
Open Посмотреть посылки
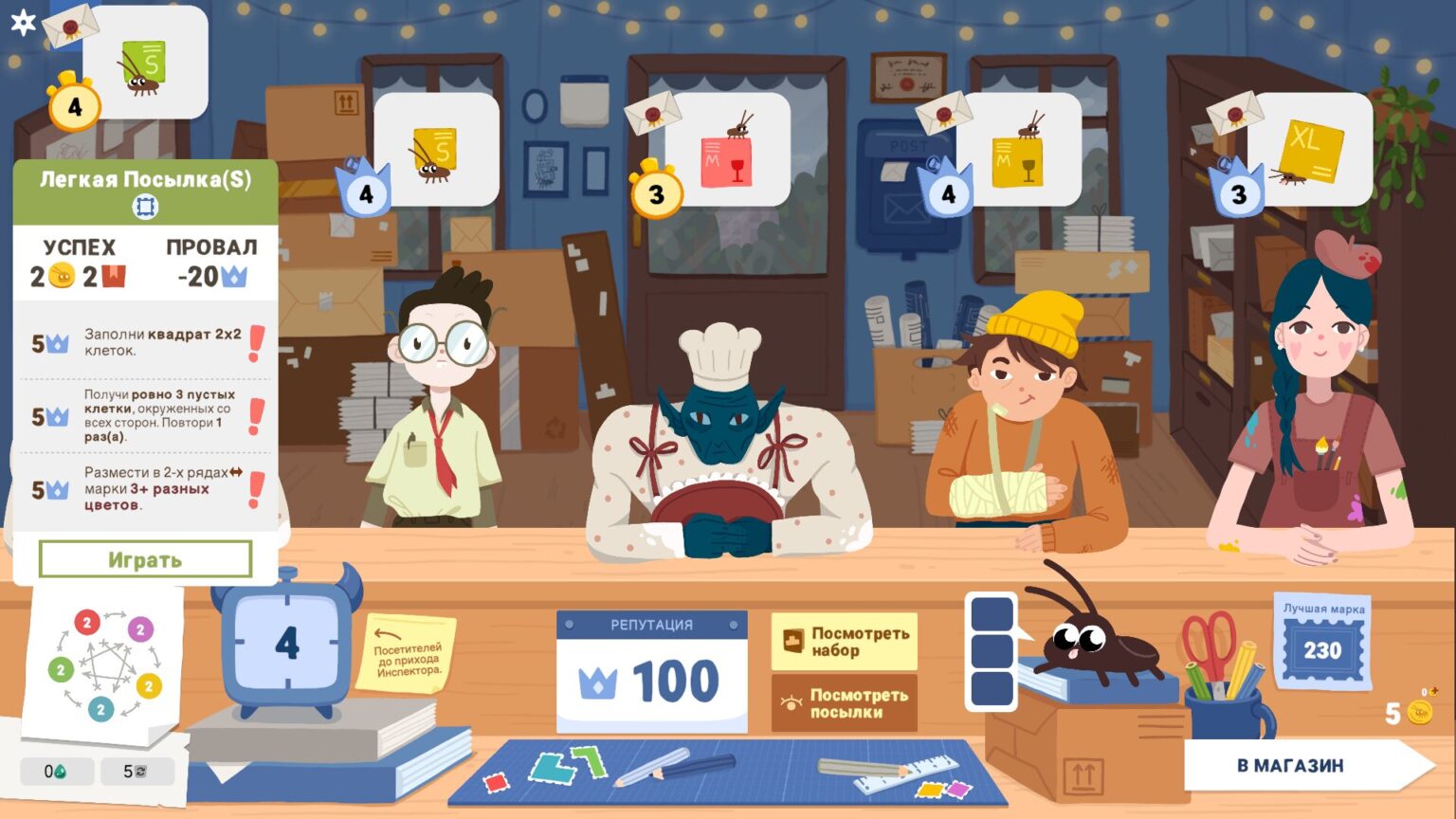pyautogui.click(x=844, y=703)
